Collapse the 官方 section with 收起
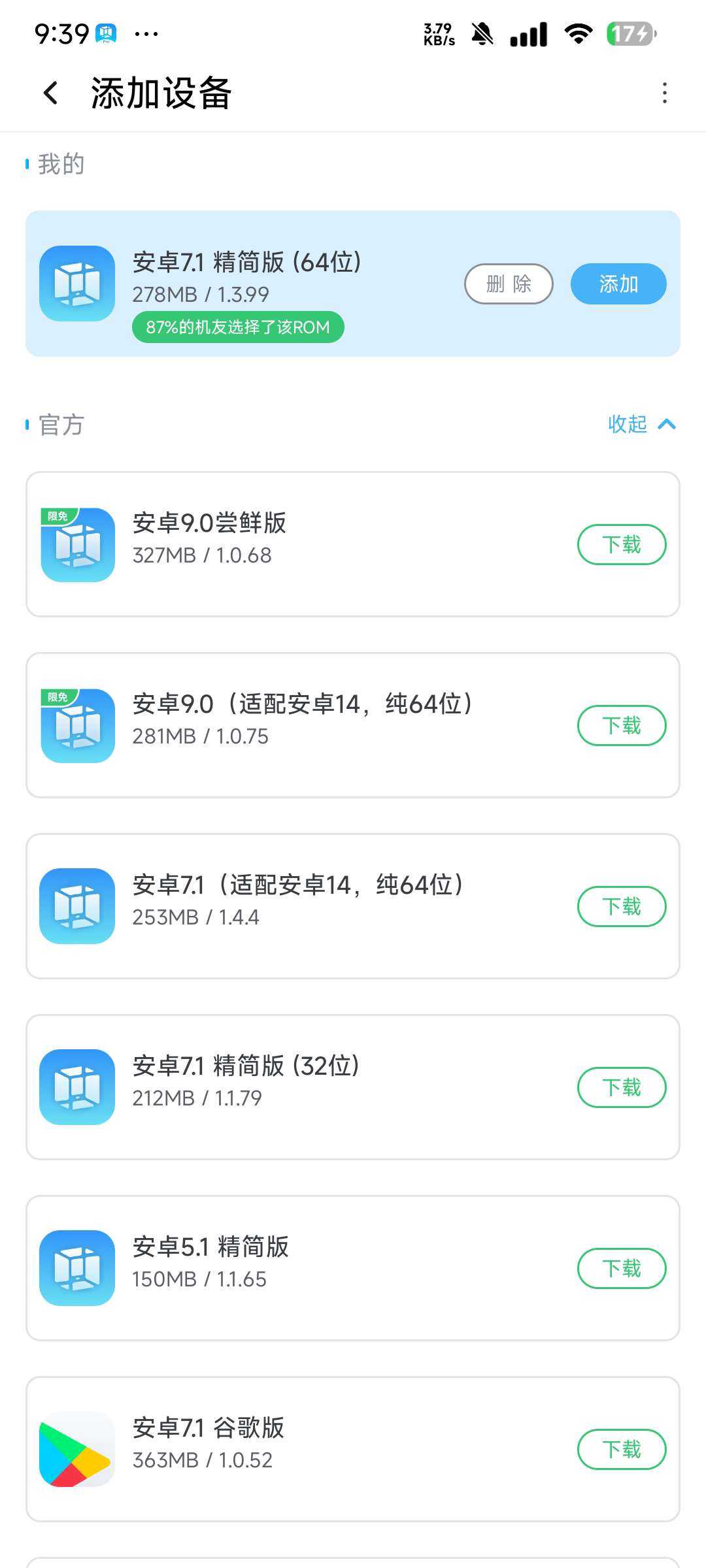This screenshot has height=1568, width=706. point(641,425)
